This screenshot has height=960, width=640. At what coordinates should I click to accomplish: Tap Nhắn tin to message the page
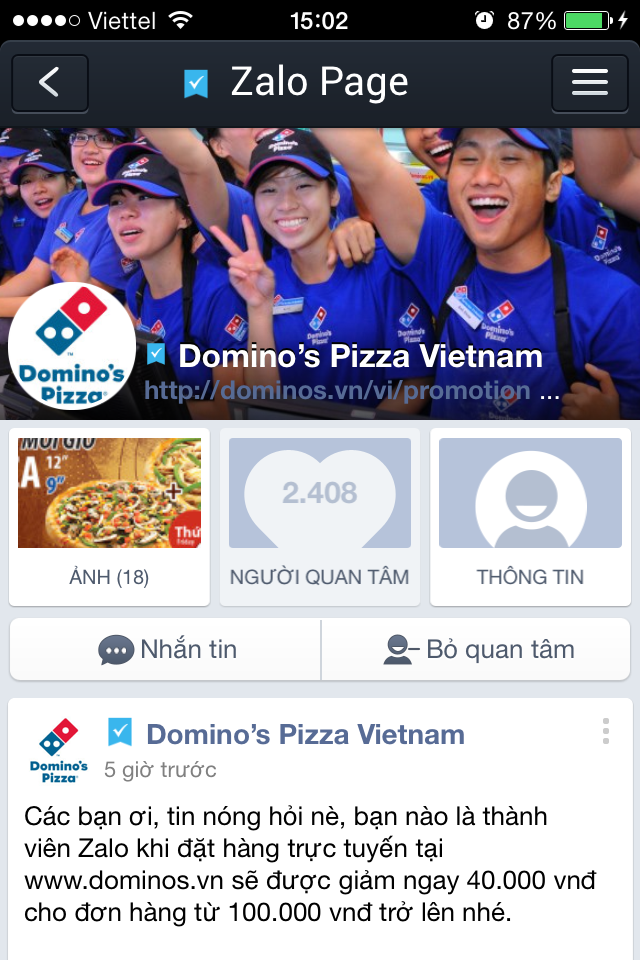point(167,650)
